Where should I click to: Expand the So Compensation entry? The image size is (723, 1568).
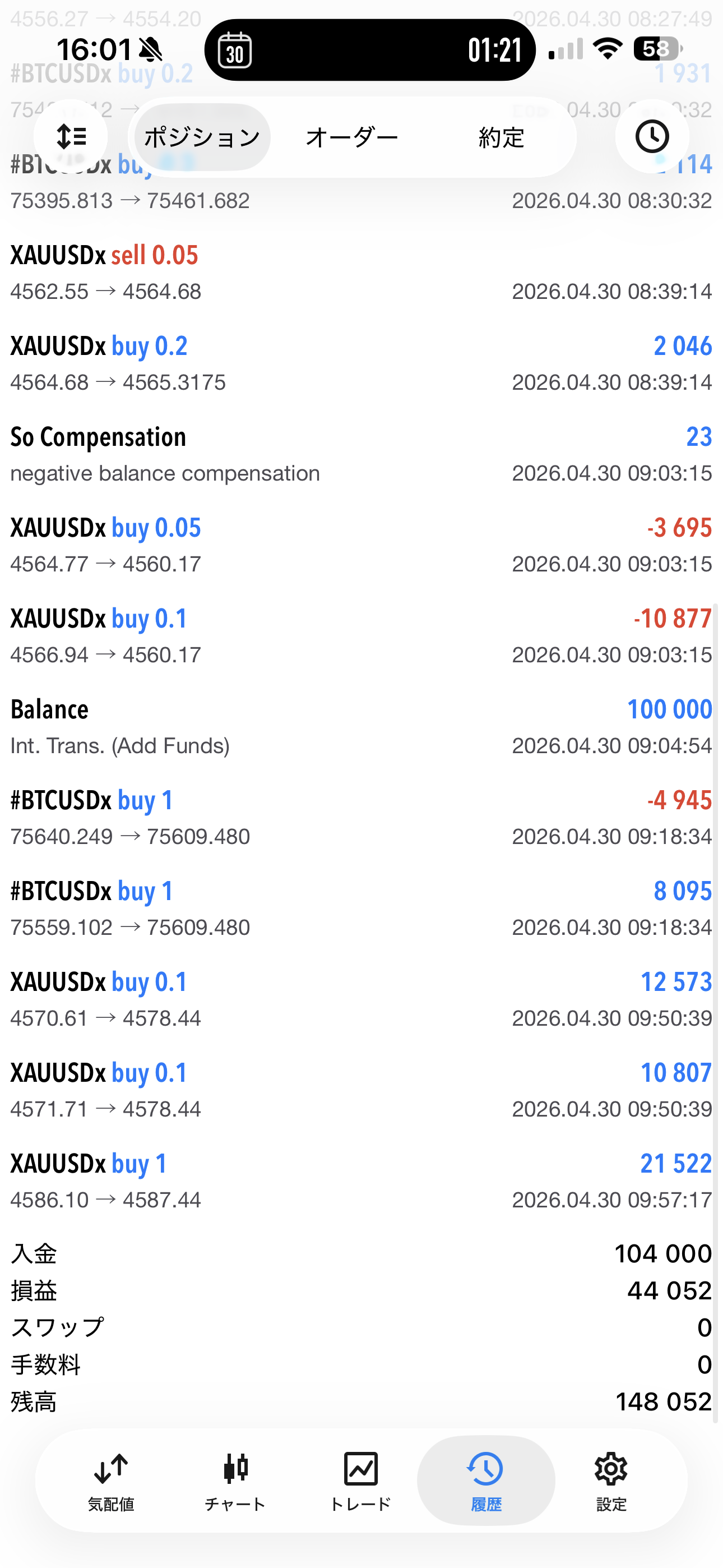click(361, 454)
